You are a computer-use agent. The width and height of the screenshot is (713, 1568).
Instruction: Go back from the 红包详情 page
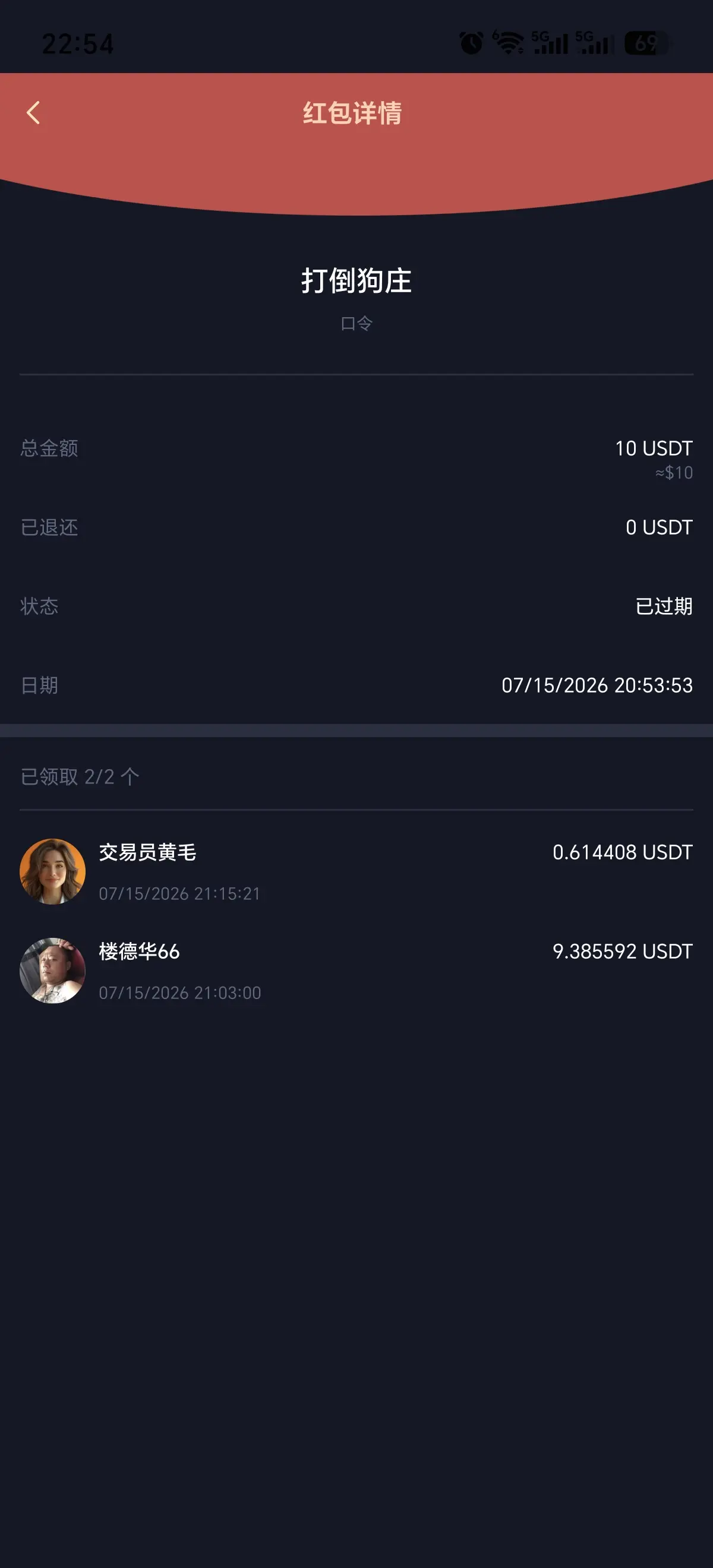click(33, 113)
